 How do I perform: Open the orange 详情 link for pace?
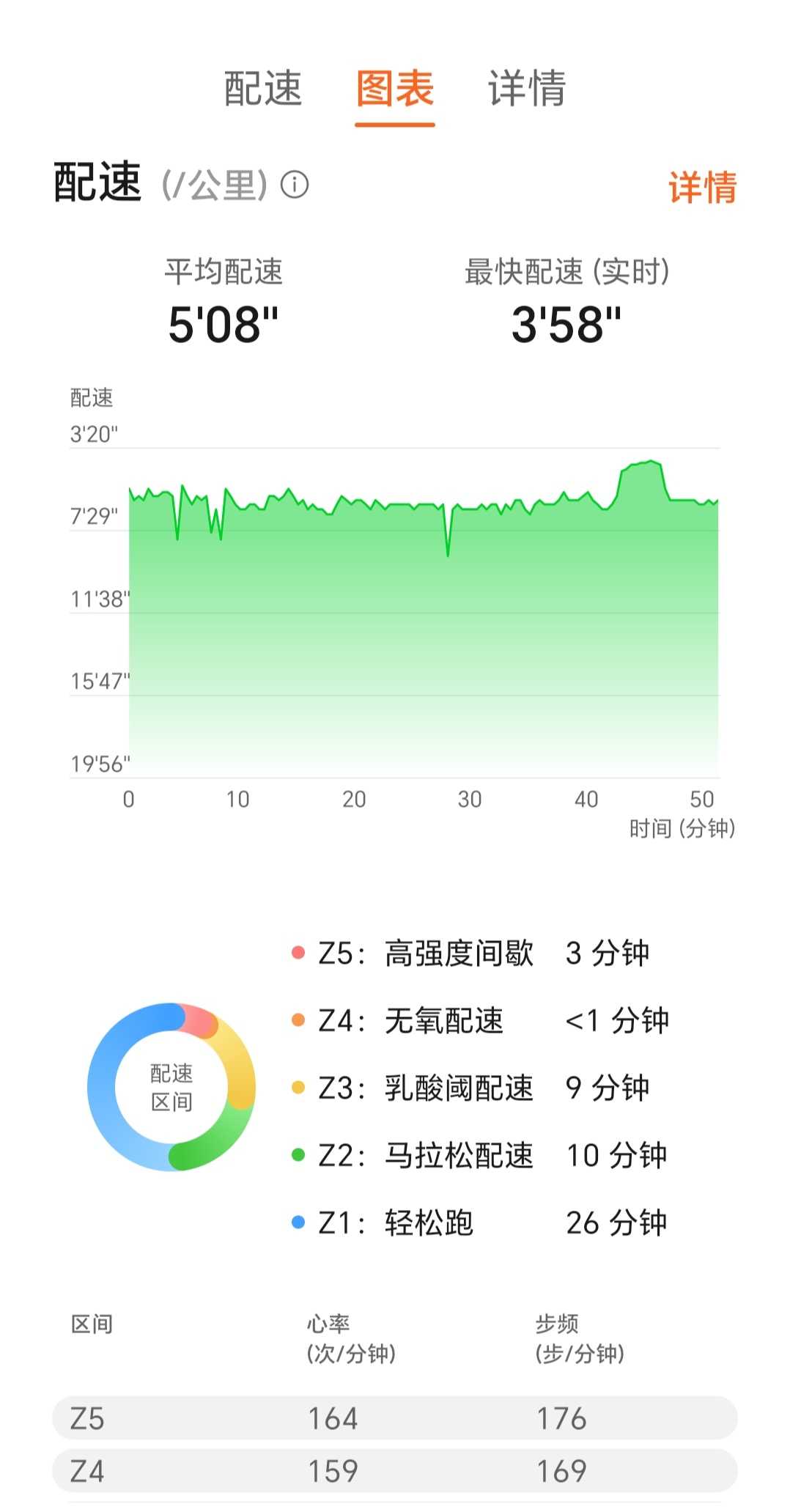702,187
